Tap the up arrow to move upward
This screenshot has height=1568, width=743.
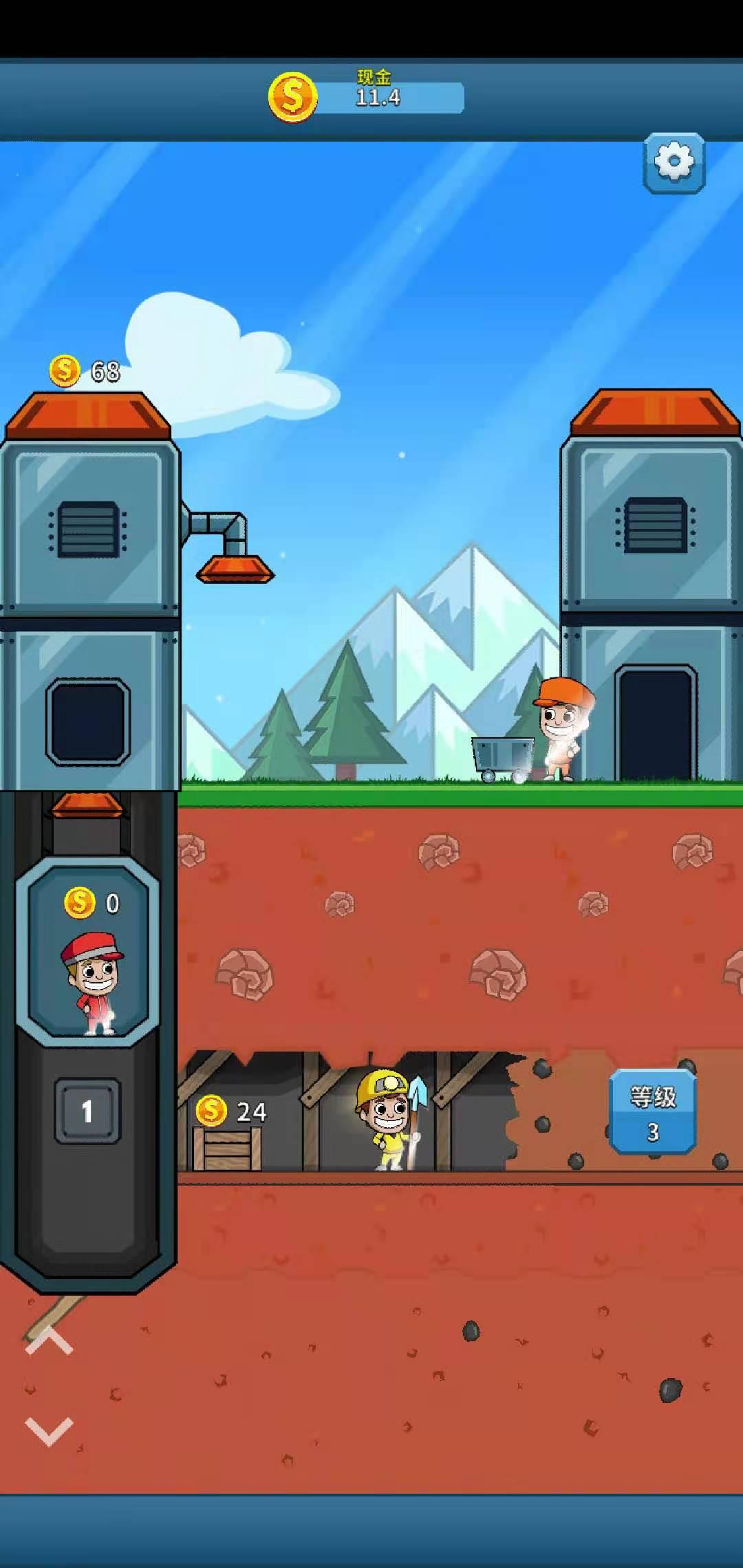click(x=49, y=1341)
